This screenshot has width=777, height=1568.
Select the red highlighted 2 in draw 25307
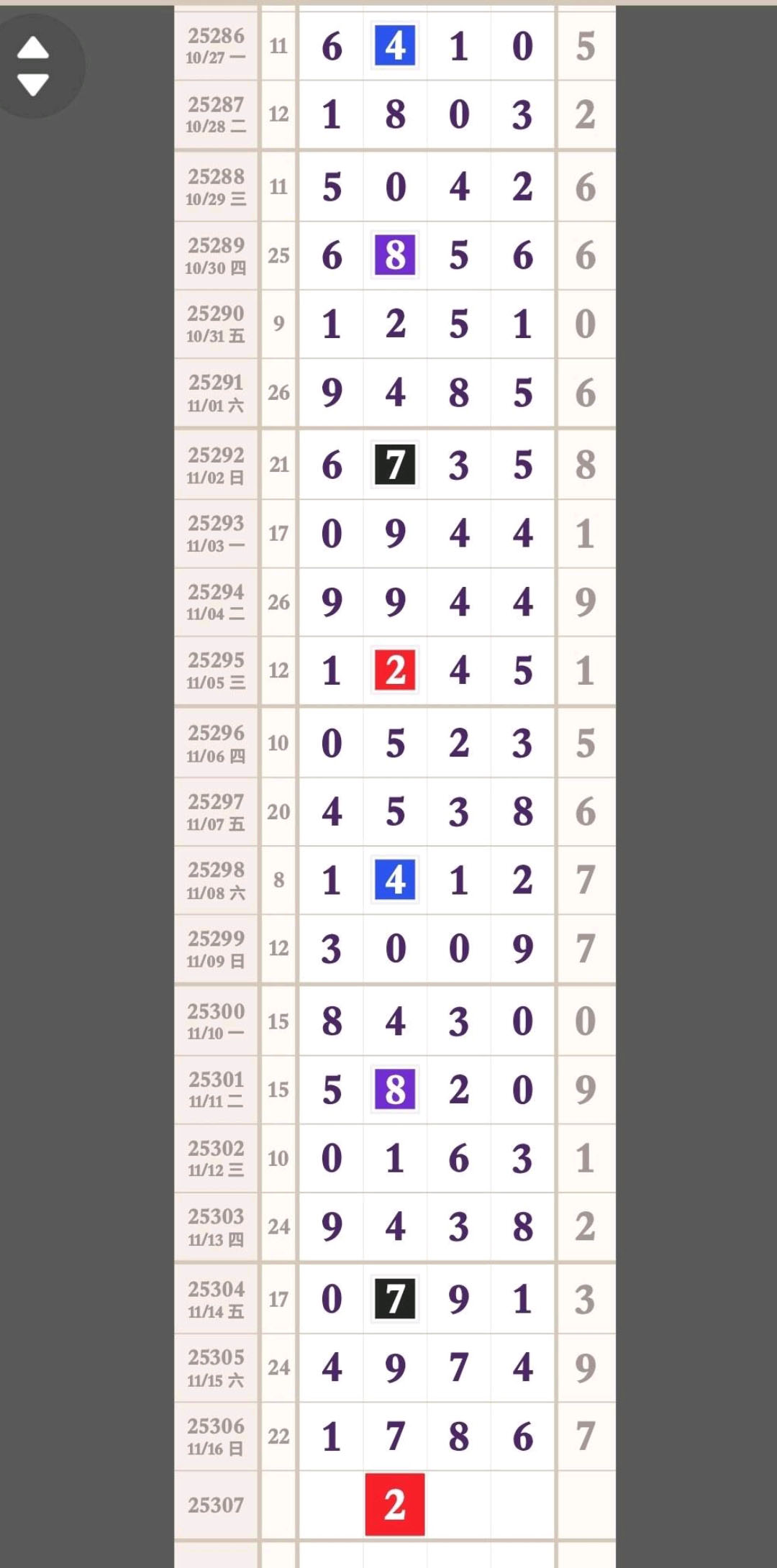tap(396, 1506)
